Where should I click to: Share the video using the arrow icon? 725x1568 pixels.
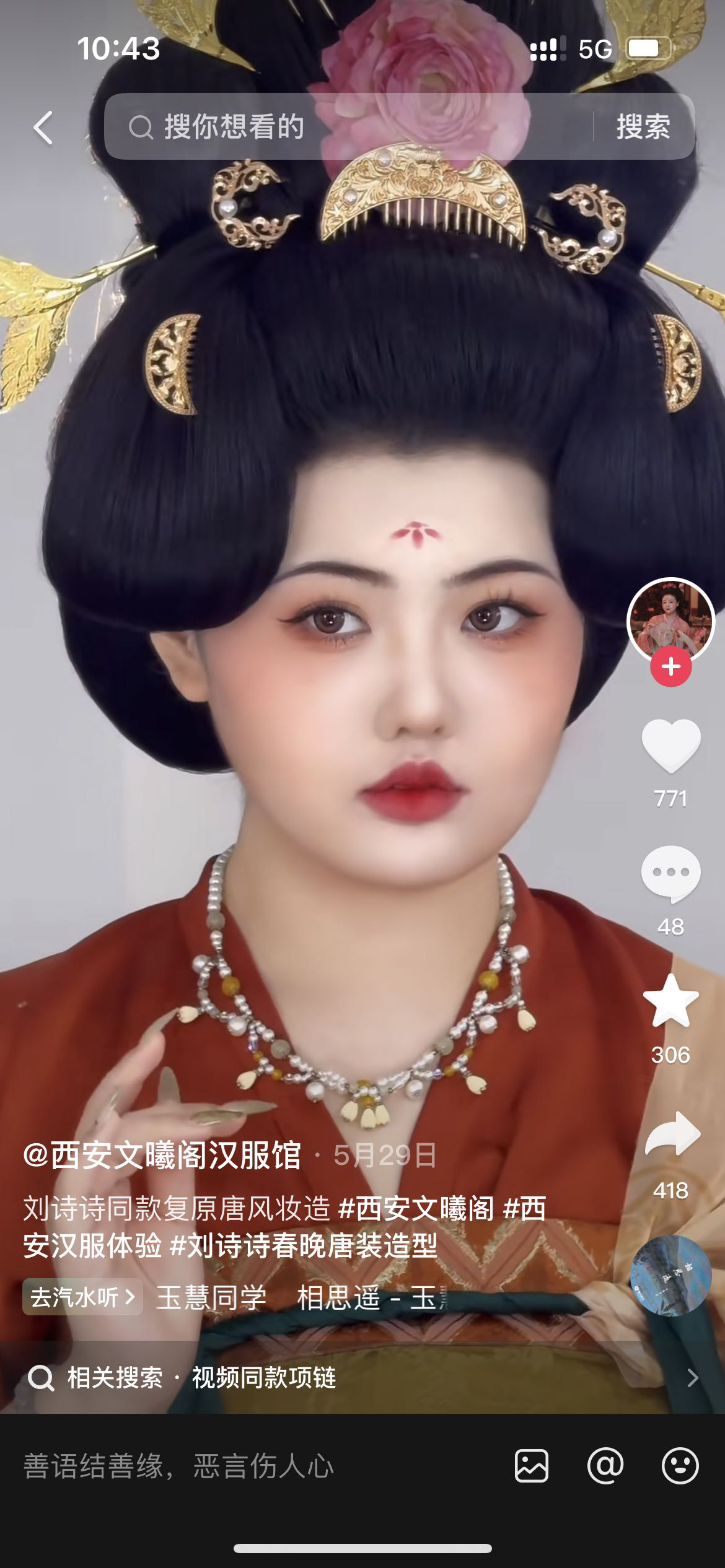(x=672, y=1135)
